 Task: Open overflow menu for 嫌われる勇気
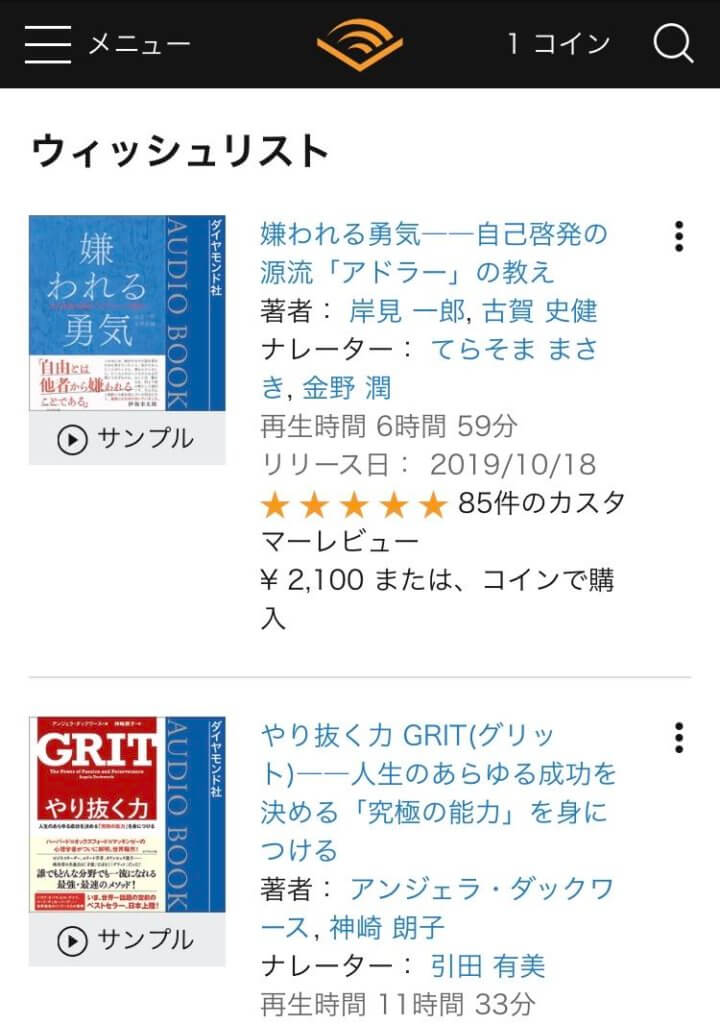click(679, 236)
